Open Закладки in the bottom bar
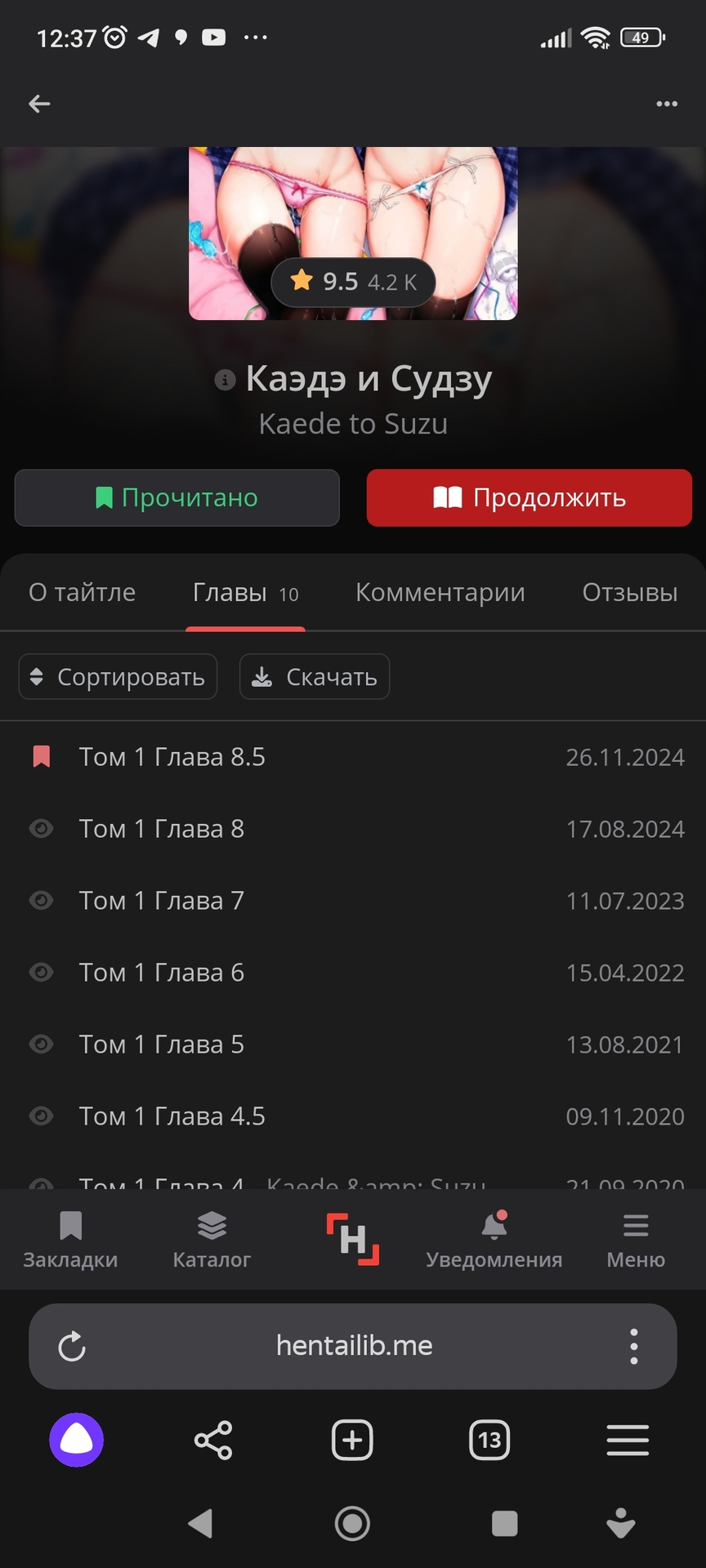 coord(70,1239)
